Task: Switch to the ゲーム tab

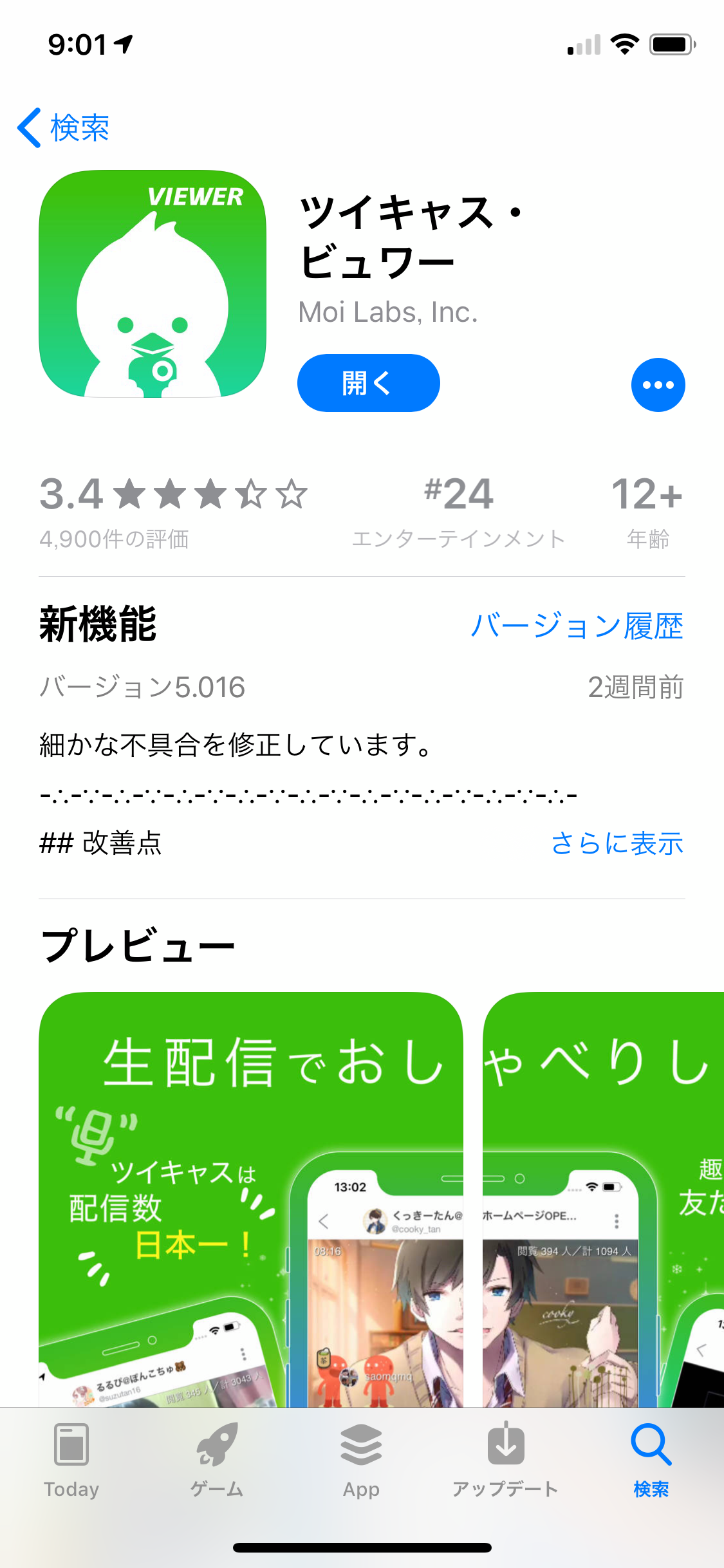Action: pos(217,1462)
